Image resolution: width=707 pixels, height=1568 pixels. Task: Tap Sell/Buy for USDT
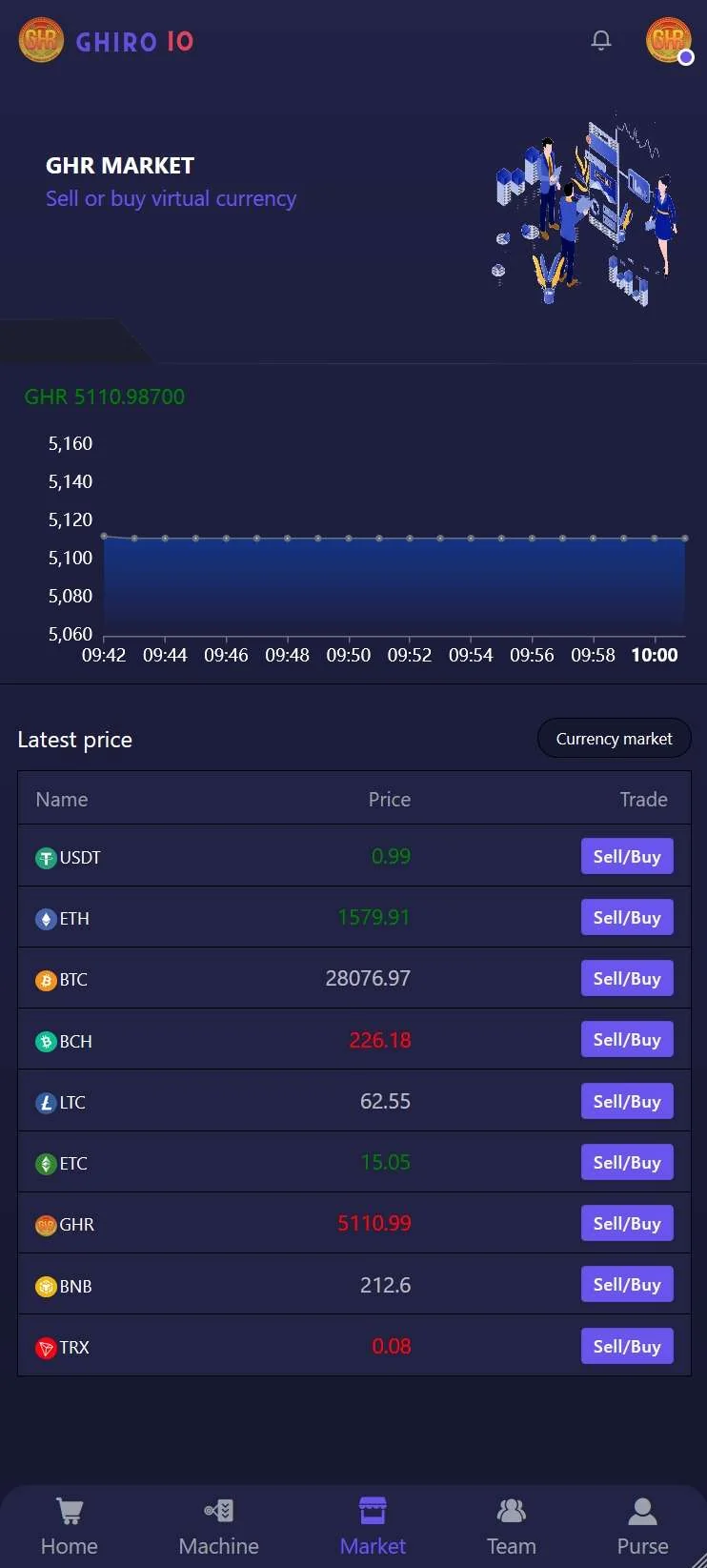coord(627,856)
